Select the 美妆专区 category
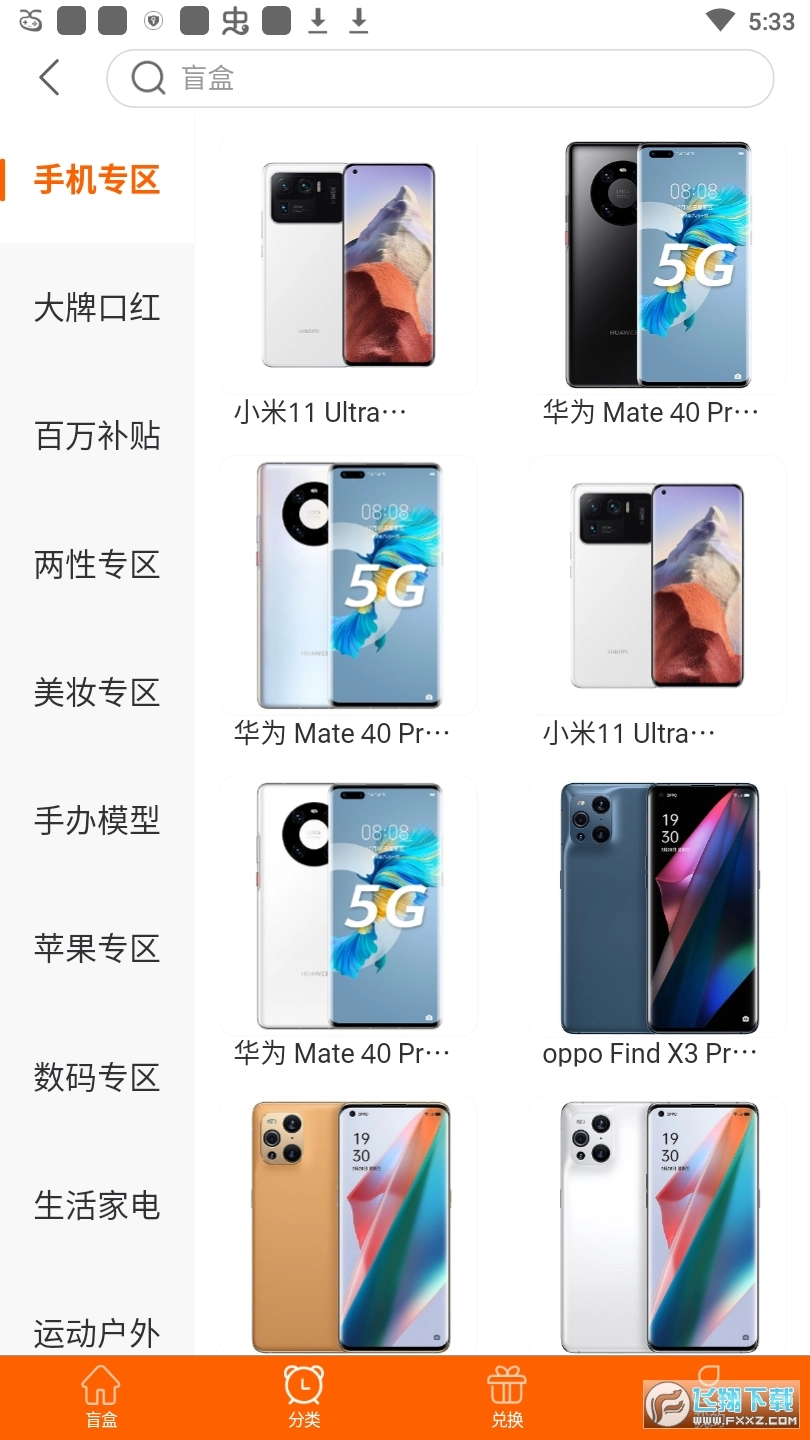Viewport: 810px width, 1440px height. (x=96, y=692)
